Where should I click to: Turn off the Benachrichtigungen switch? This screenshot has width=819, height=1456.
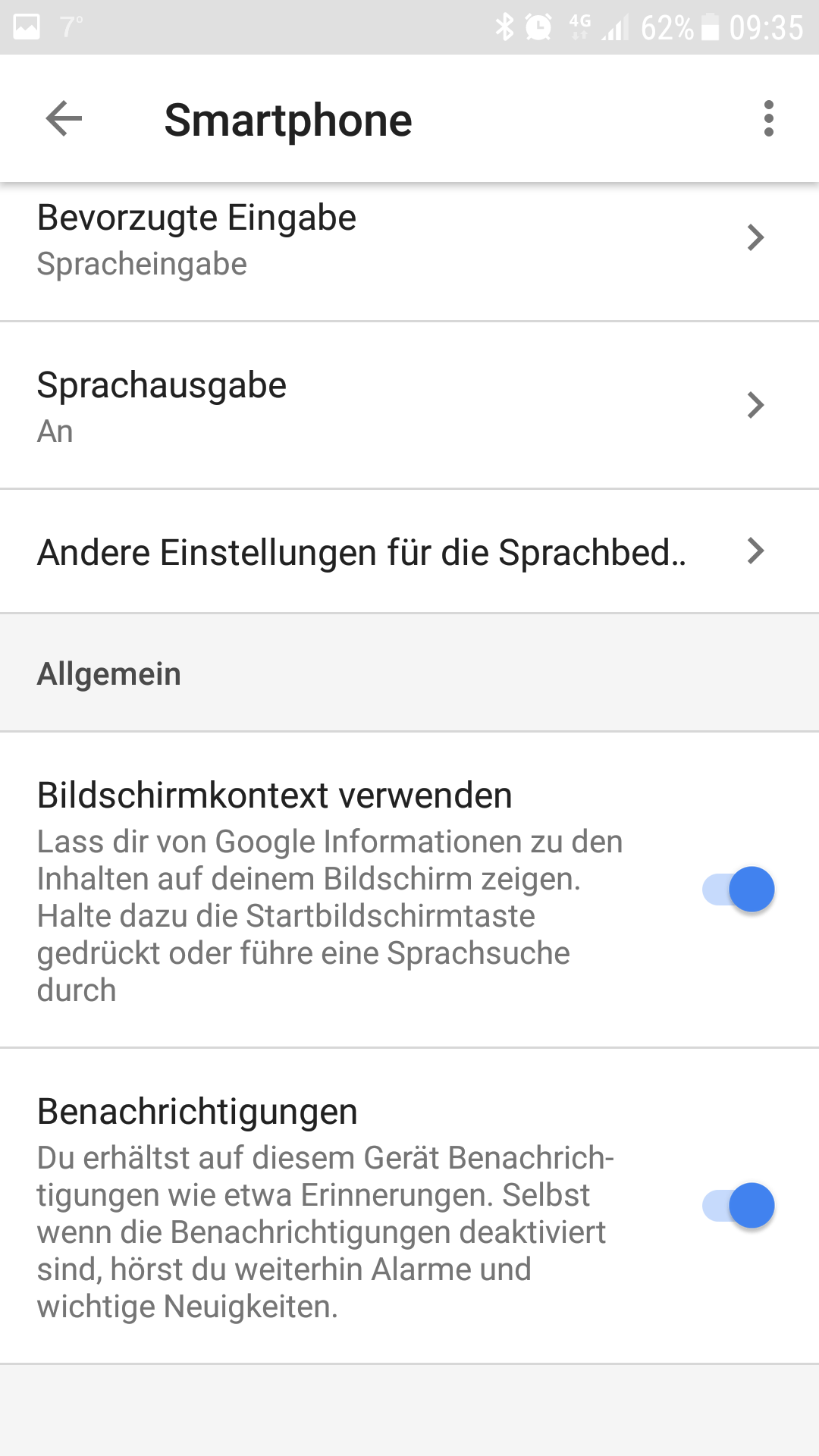pos(739,1206)
